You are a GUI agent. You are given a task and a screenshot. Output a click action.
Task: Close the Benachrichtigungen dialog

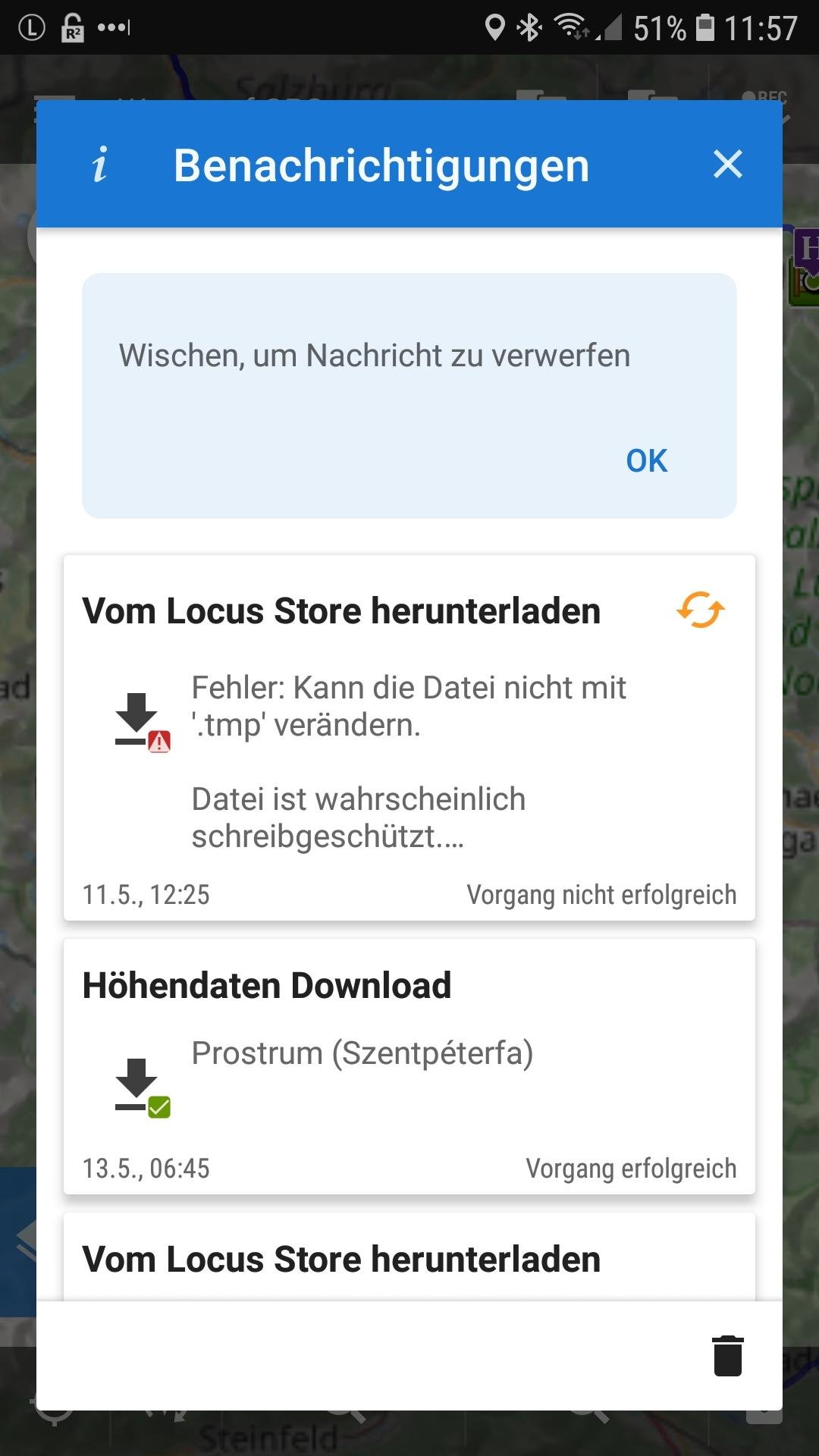tap(727, 164)
